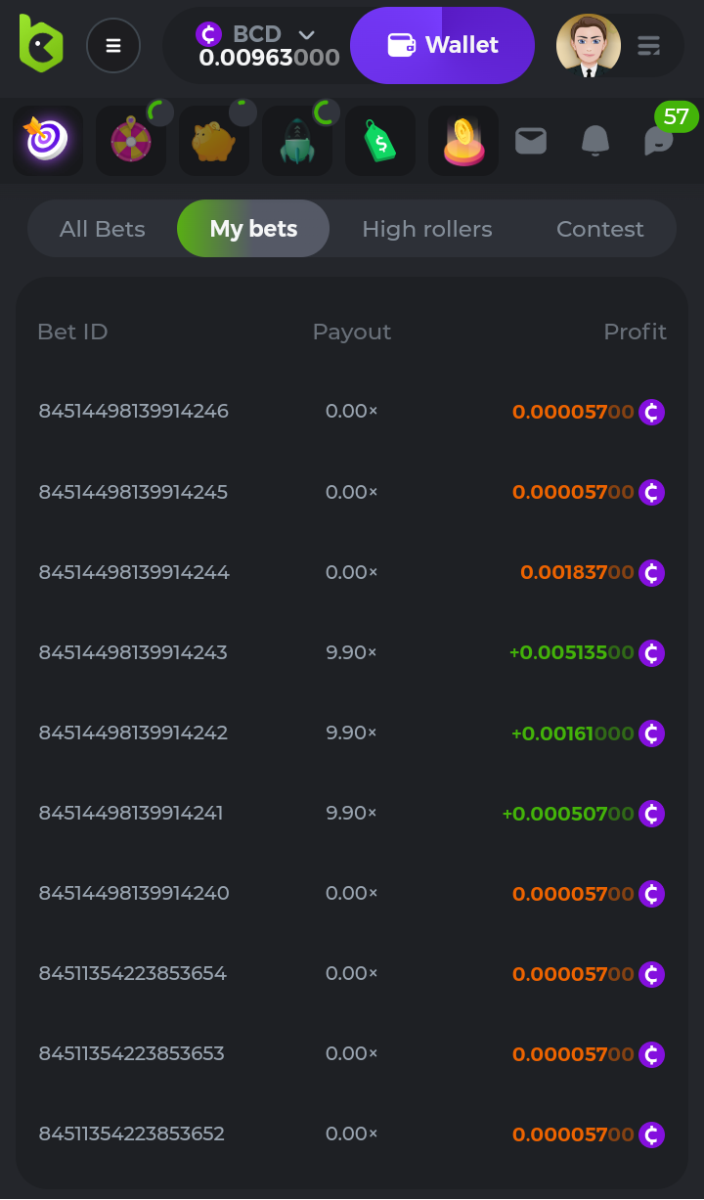Screen dimensions: 704x1200
Task: Open the piggy bank bonus
Action: [x=214, y=141]
